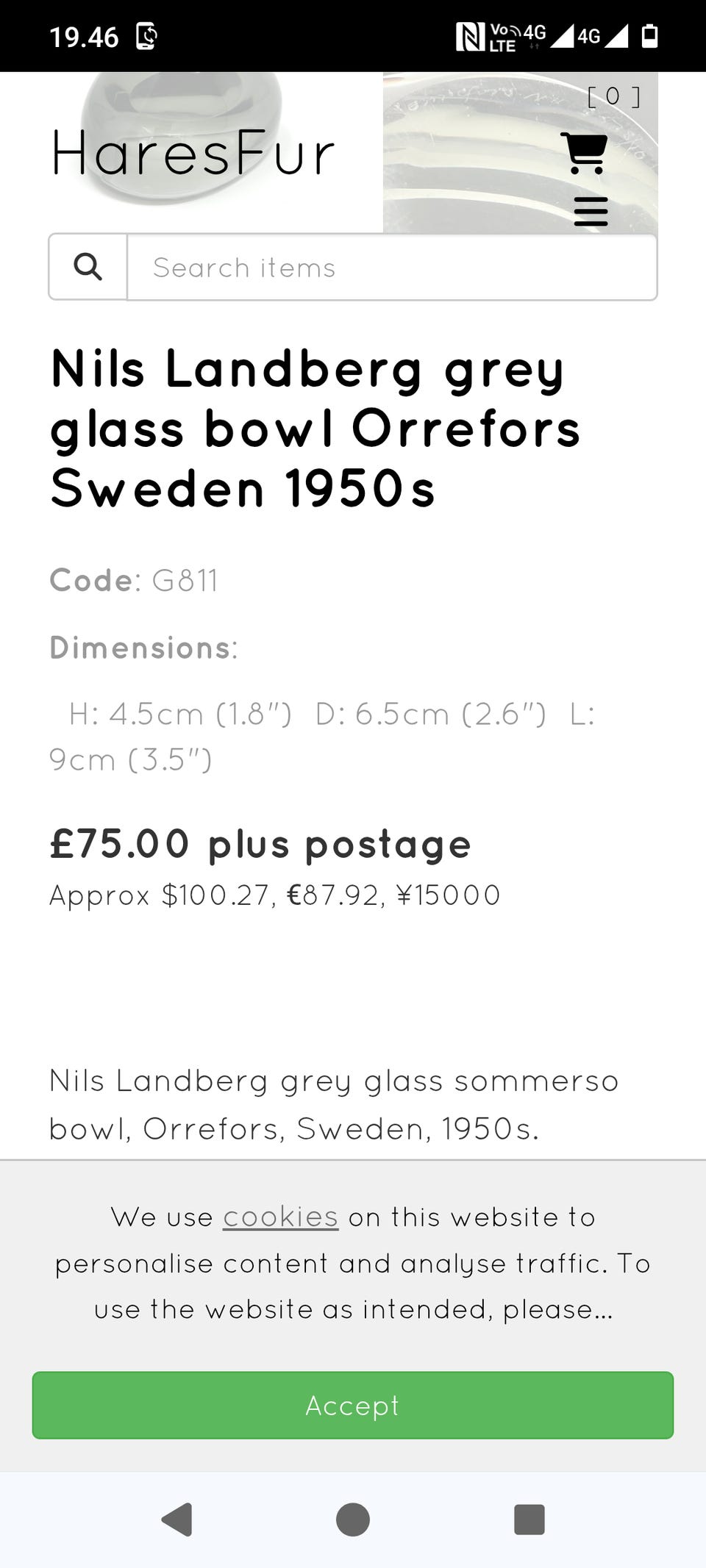Go to HaresFur home via logo
The image size is (706, 1568).
click(193, 153)
